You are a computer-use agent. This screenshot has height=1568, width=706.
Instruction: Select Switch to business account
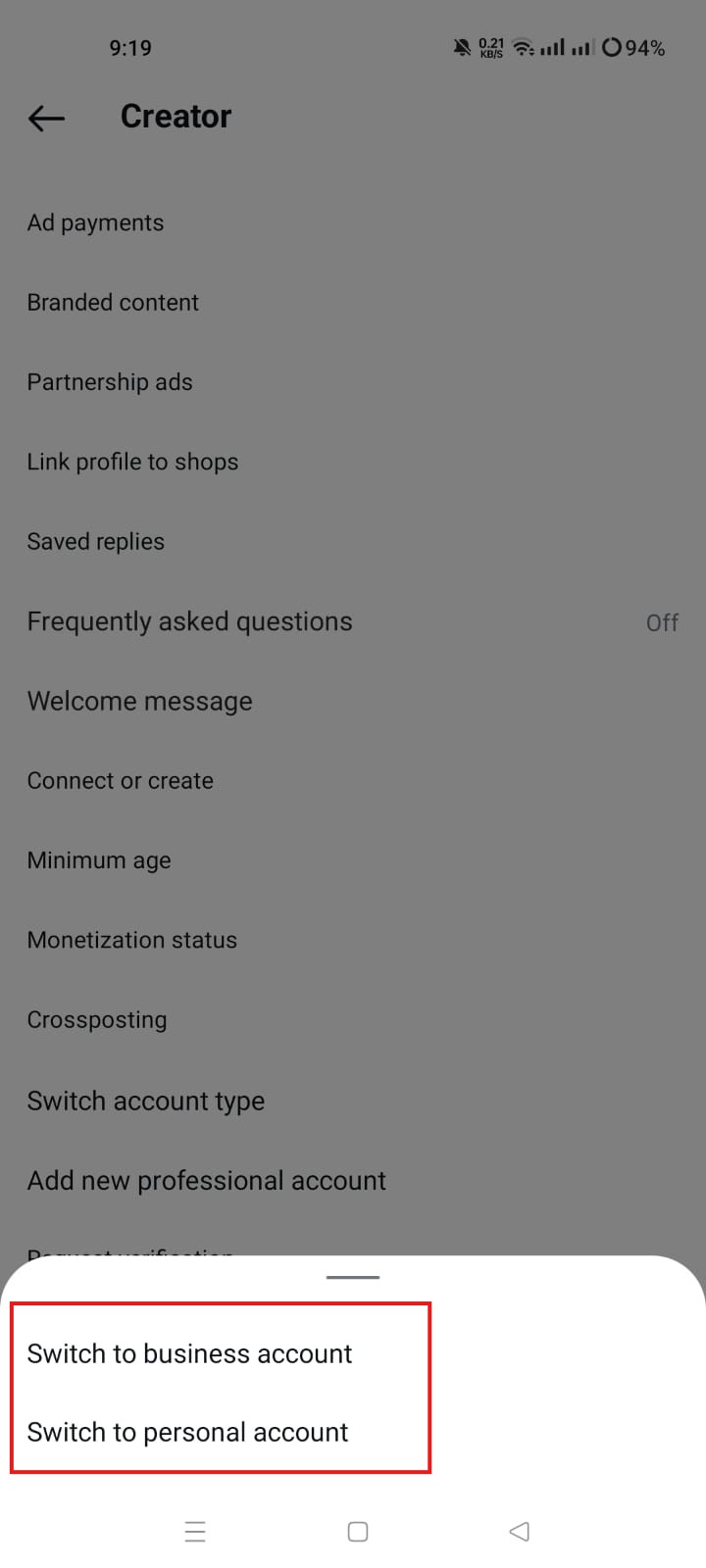tap(189, 1353)
